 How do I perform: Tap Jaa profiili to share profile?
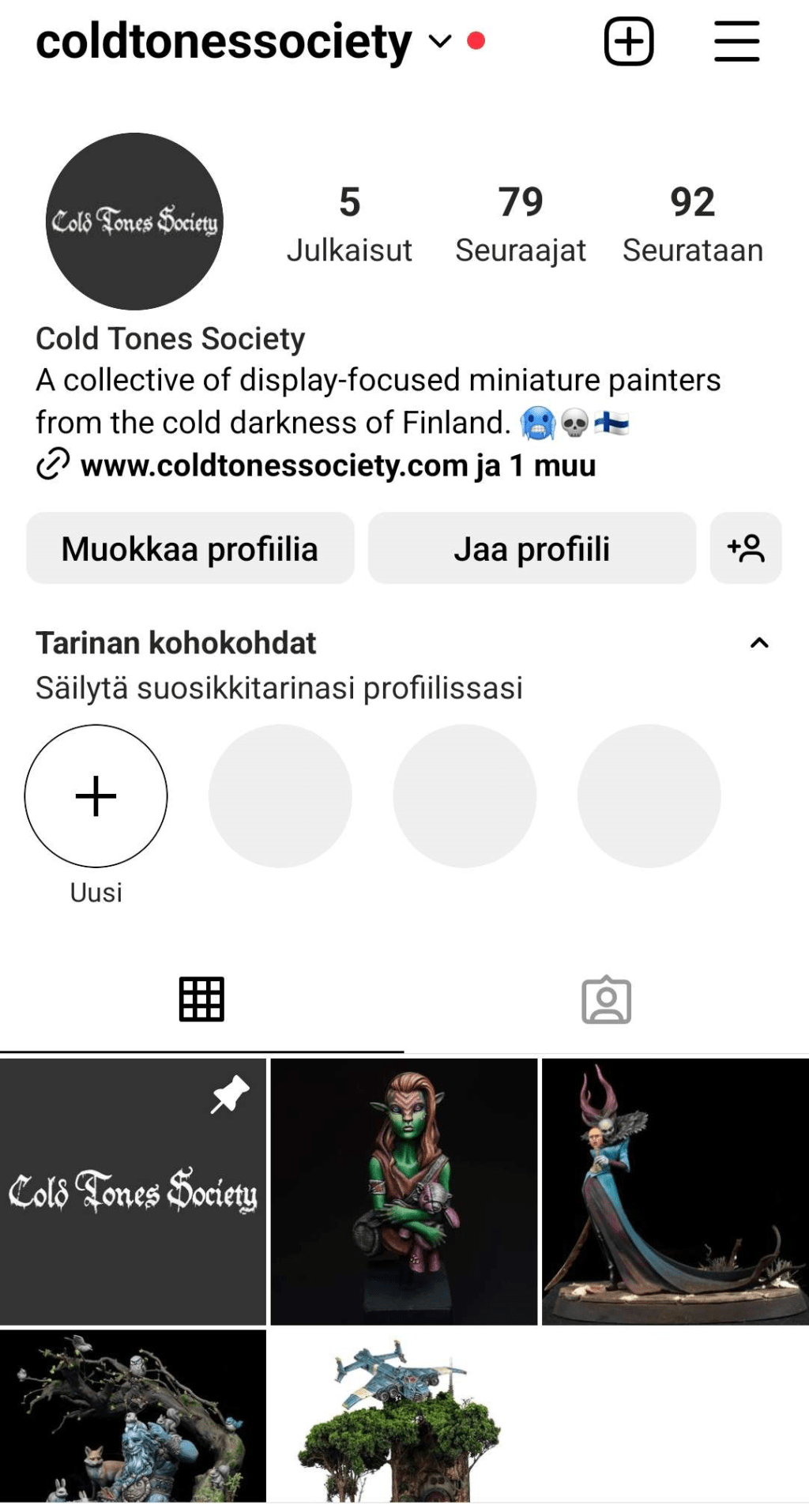point(532,548)
